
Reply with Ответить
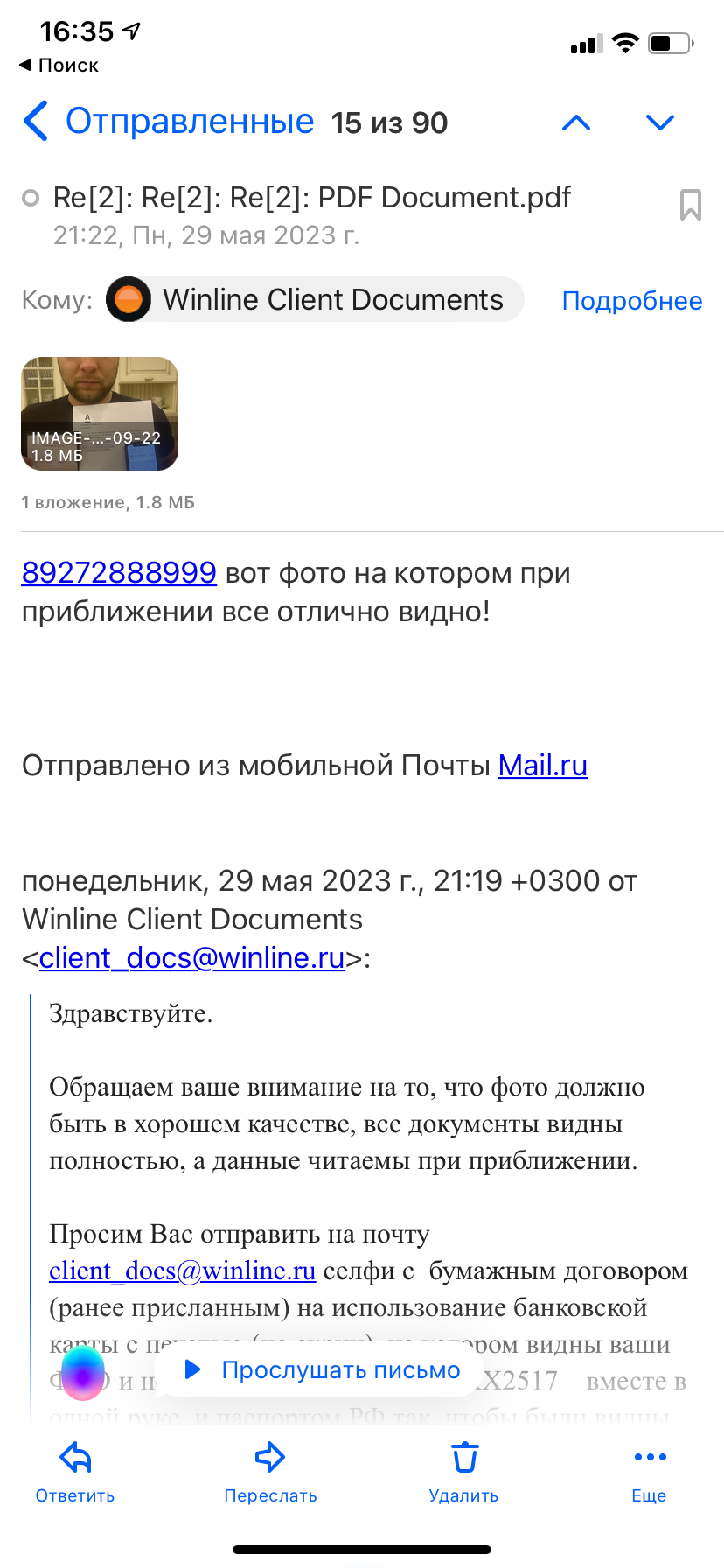(75, 1472)
